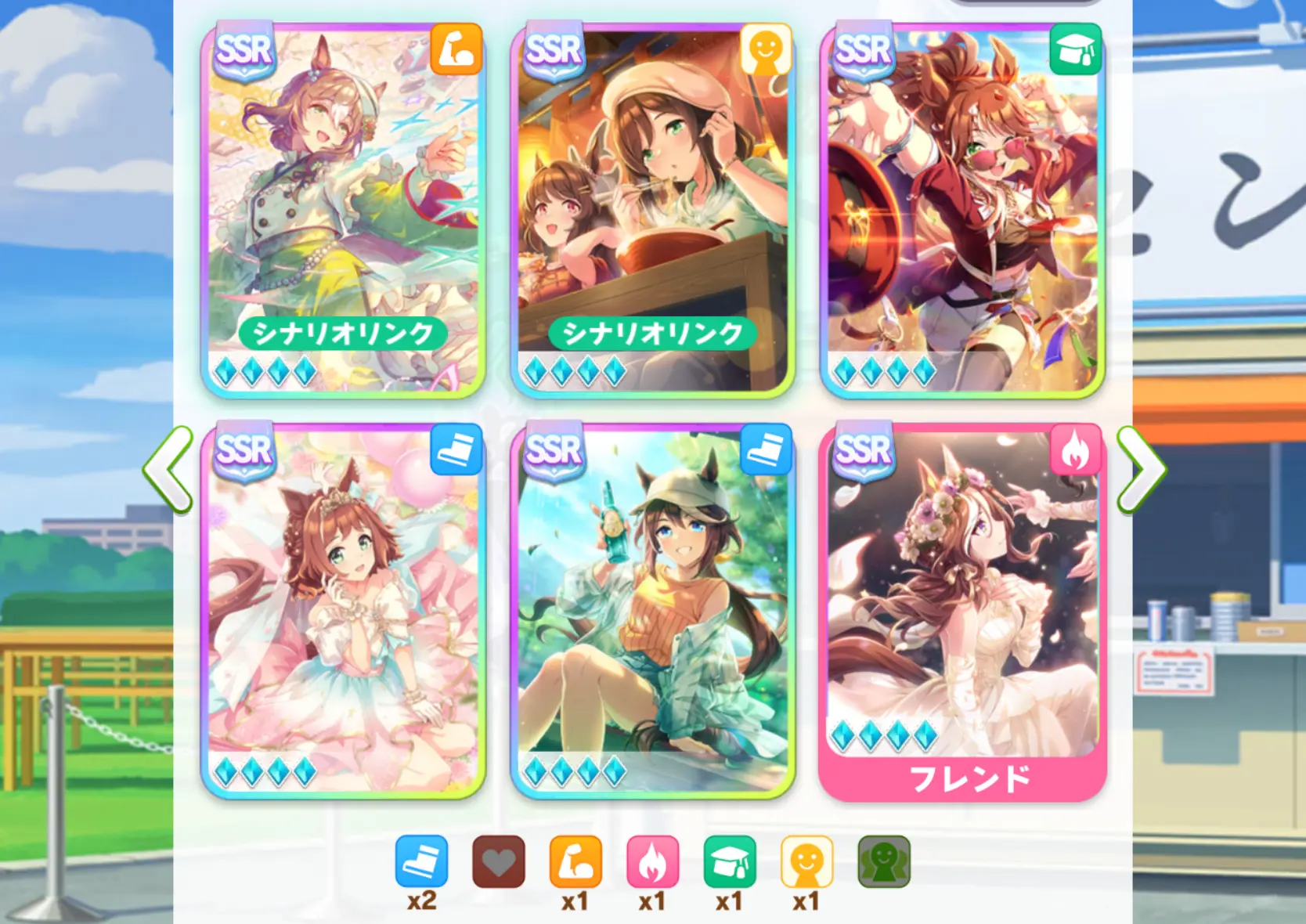
Task: Select the SSR speed card with pink dress
Action: 343,611
